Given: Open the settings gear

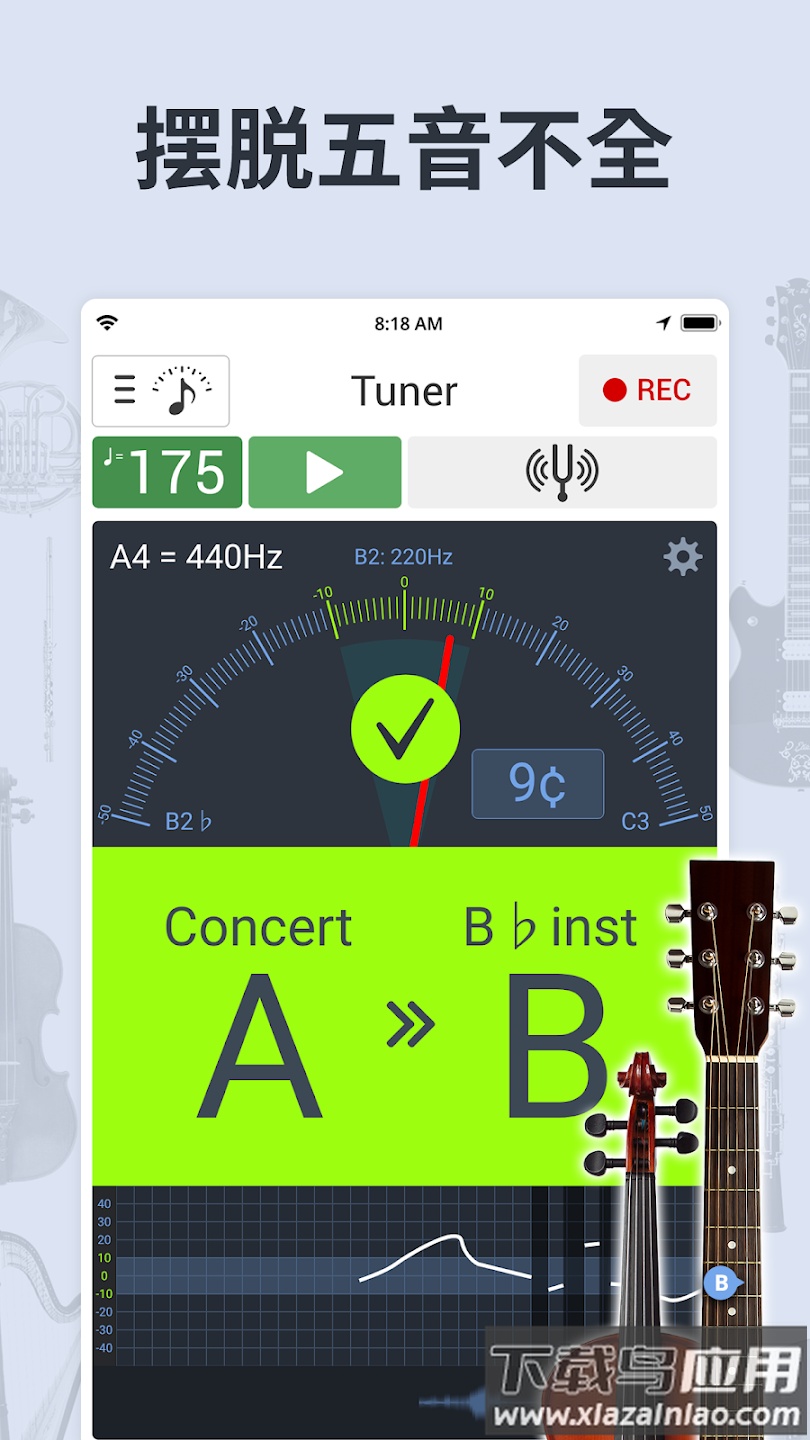Looking at the screenshot, I should coord(682,557).
